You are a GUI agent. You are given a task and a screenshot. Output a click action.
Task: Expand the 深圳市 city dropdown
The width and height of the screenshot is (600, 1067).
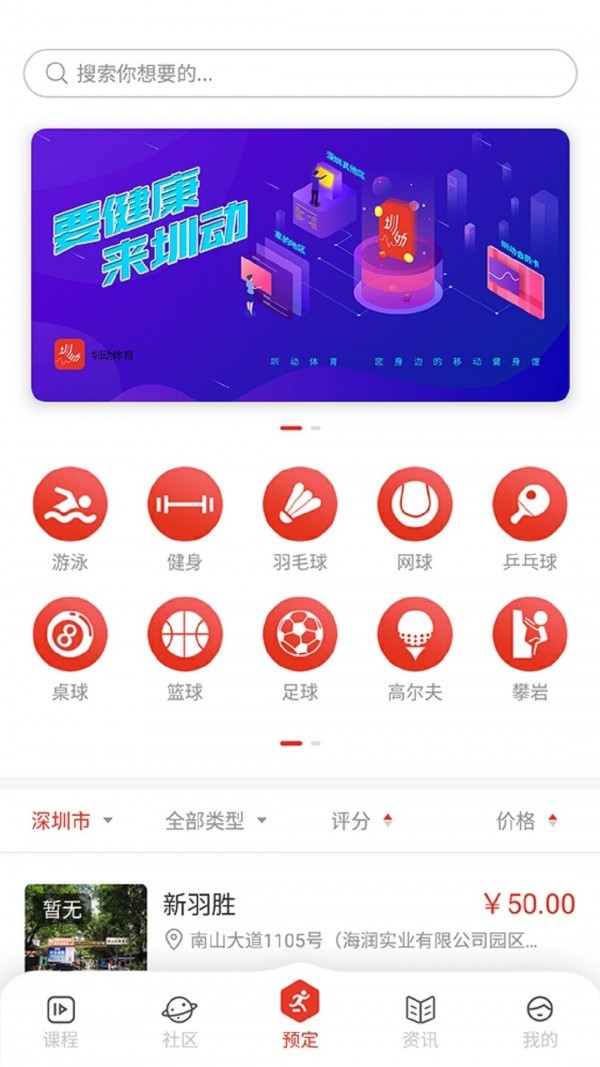pos(72,821)
